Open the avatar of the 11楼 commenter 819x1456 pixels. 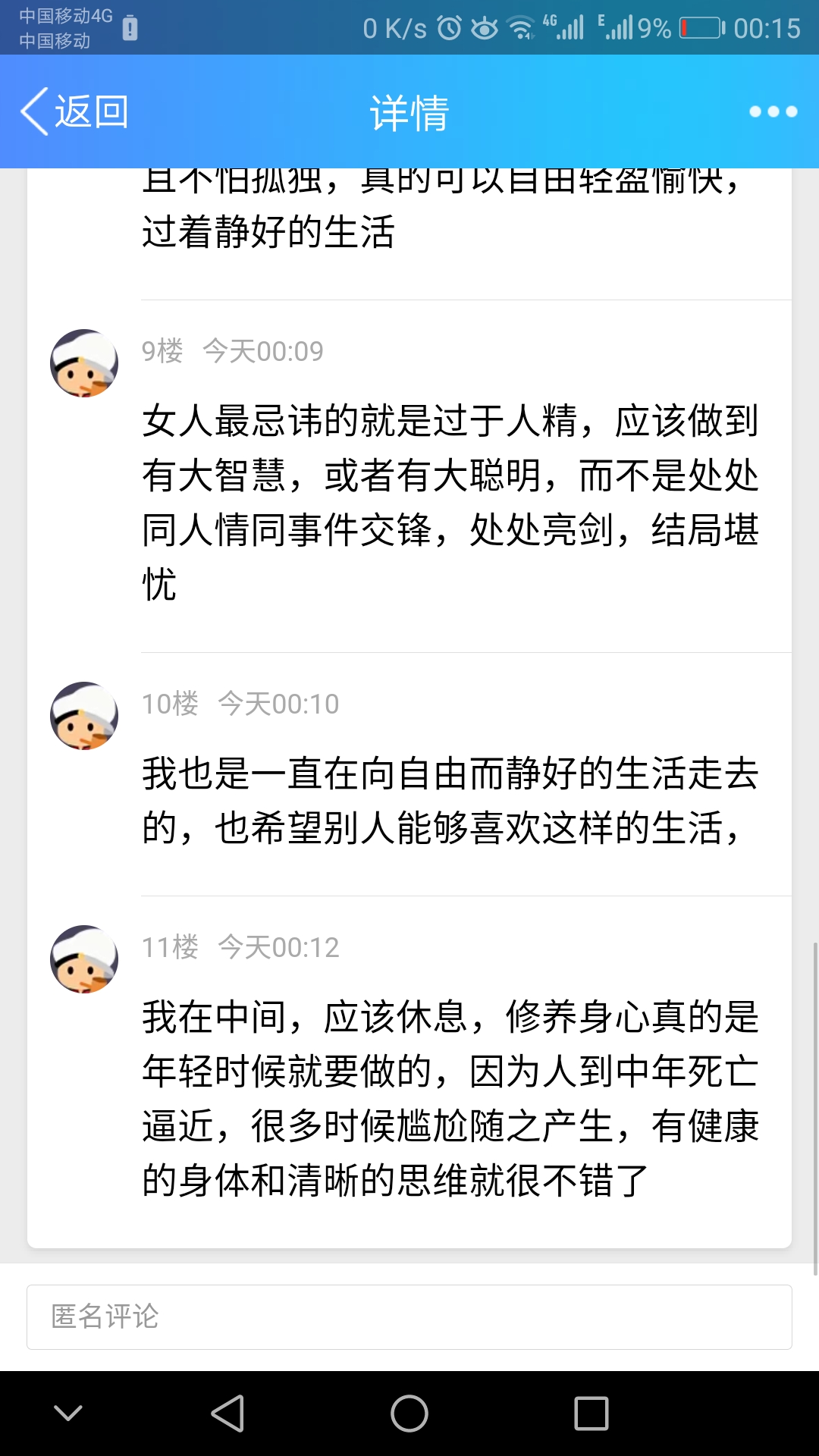[x=84, y=959]
